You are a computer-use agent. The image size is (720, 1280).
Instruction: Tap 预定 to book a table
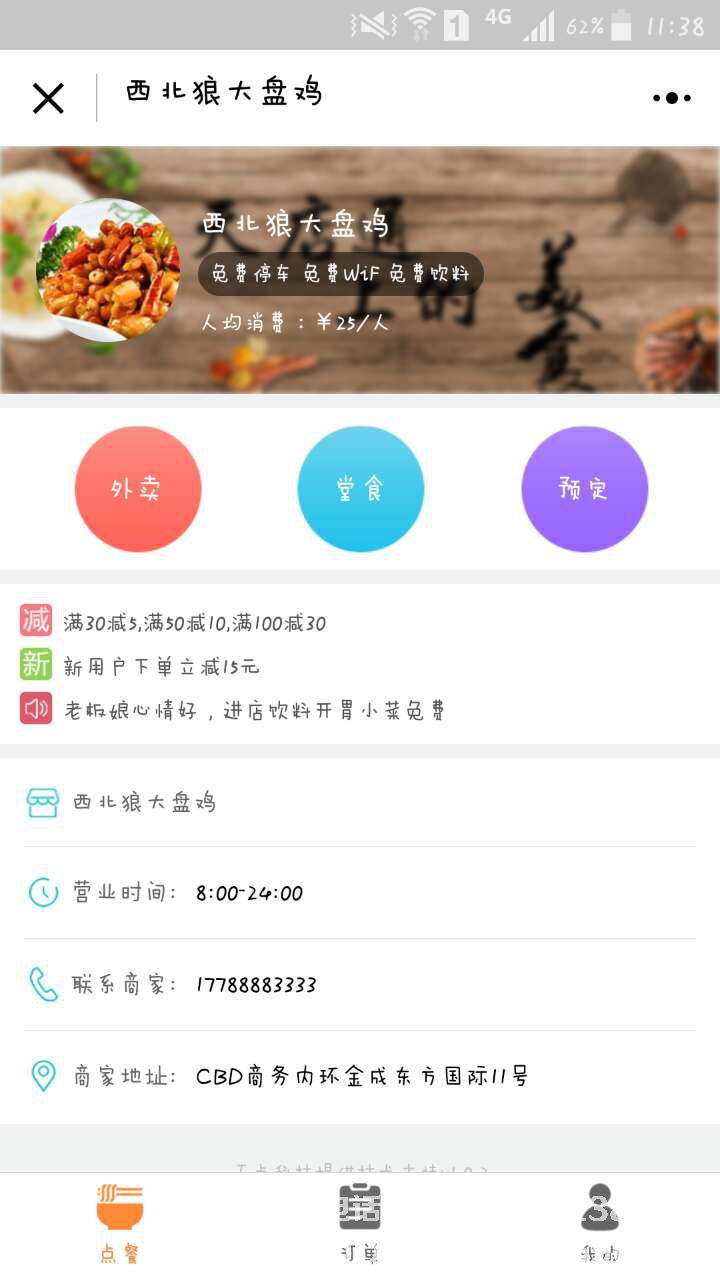[584, 489]
